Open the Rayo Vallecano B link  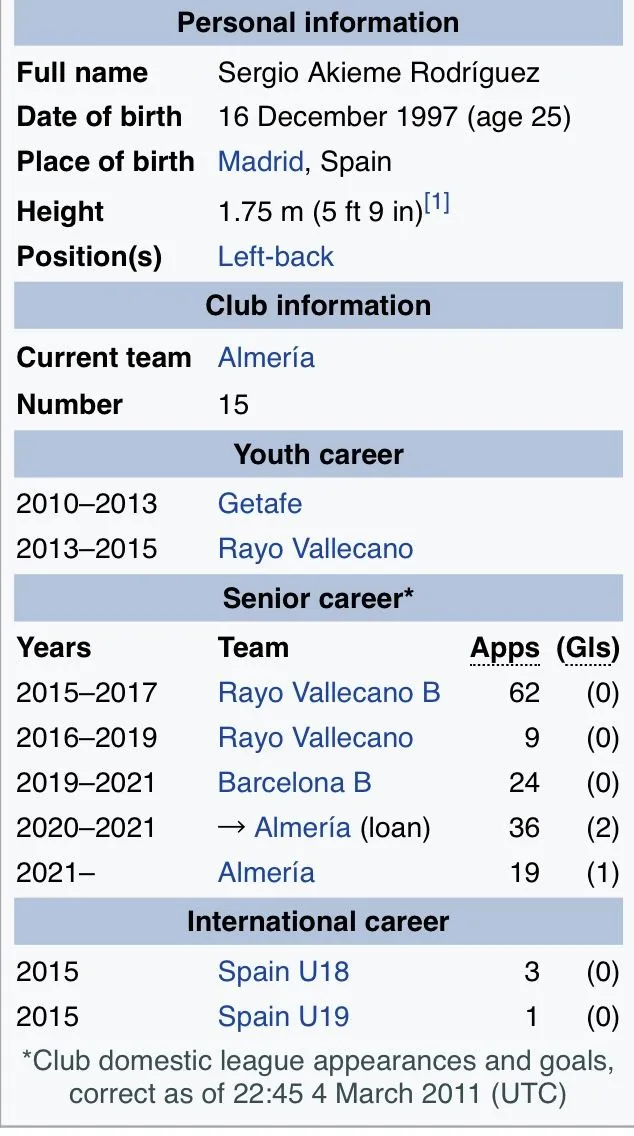(x=329, y=692)
